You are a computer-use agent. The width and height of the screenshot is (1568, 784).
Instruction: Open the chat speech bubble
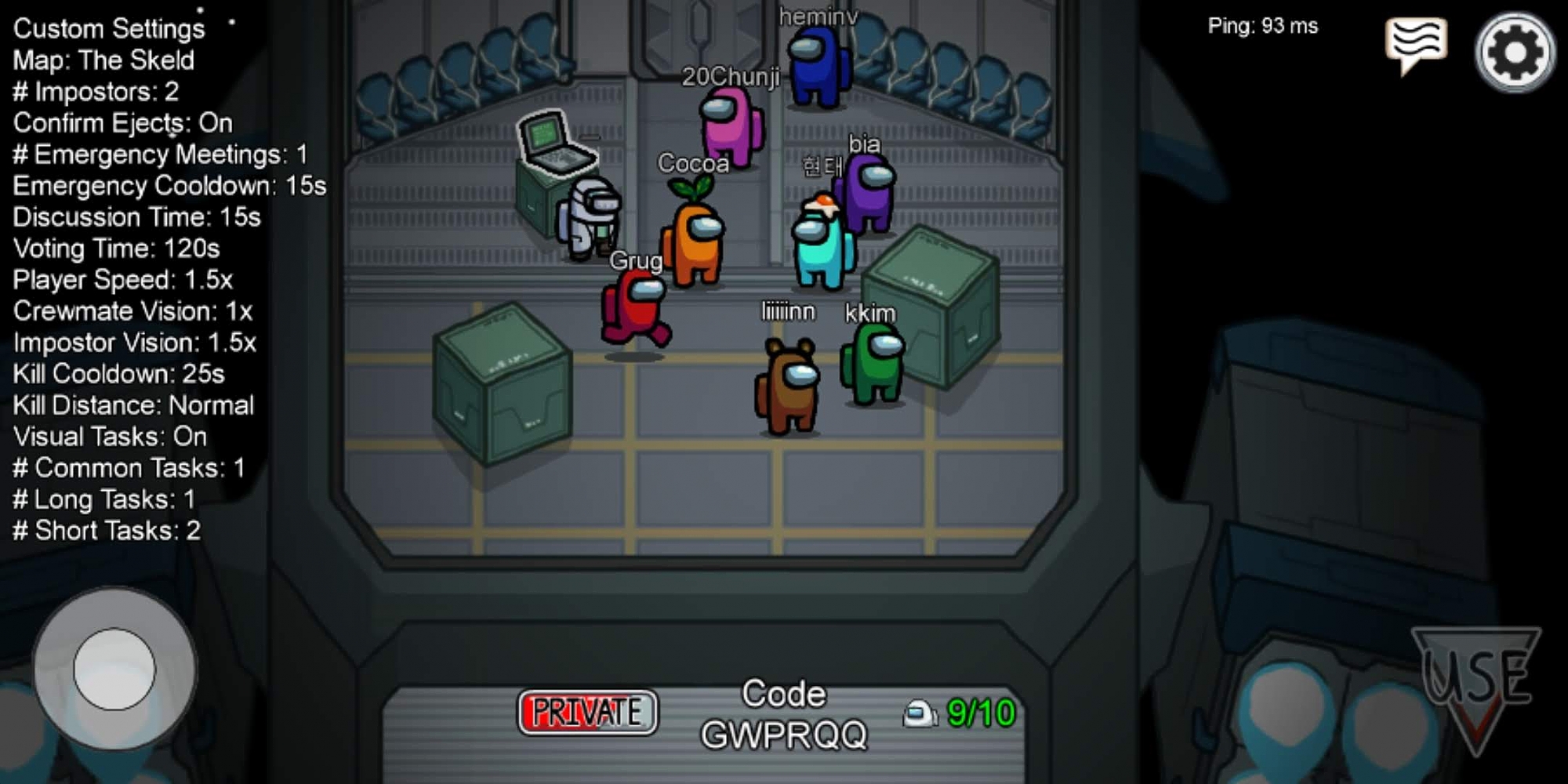click(x=1416, y=44)
